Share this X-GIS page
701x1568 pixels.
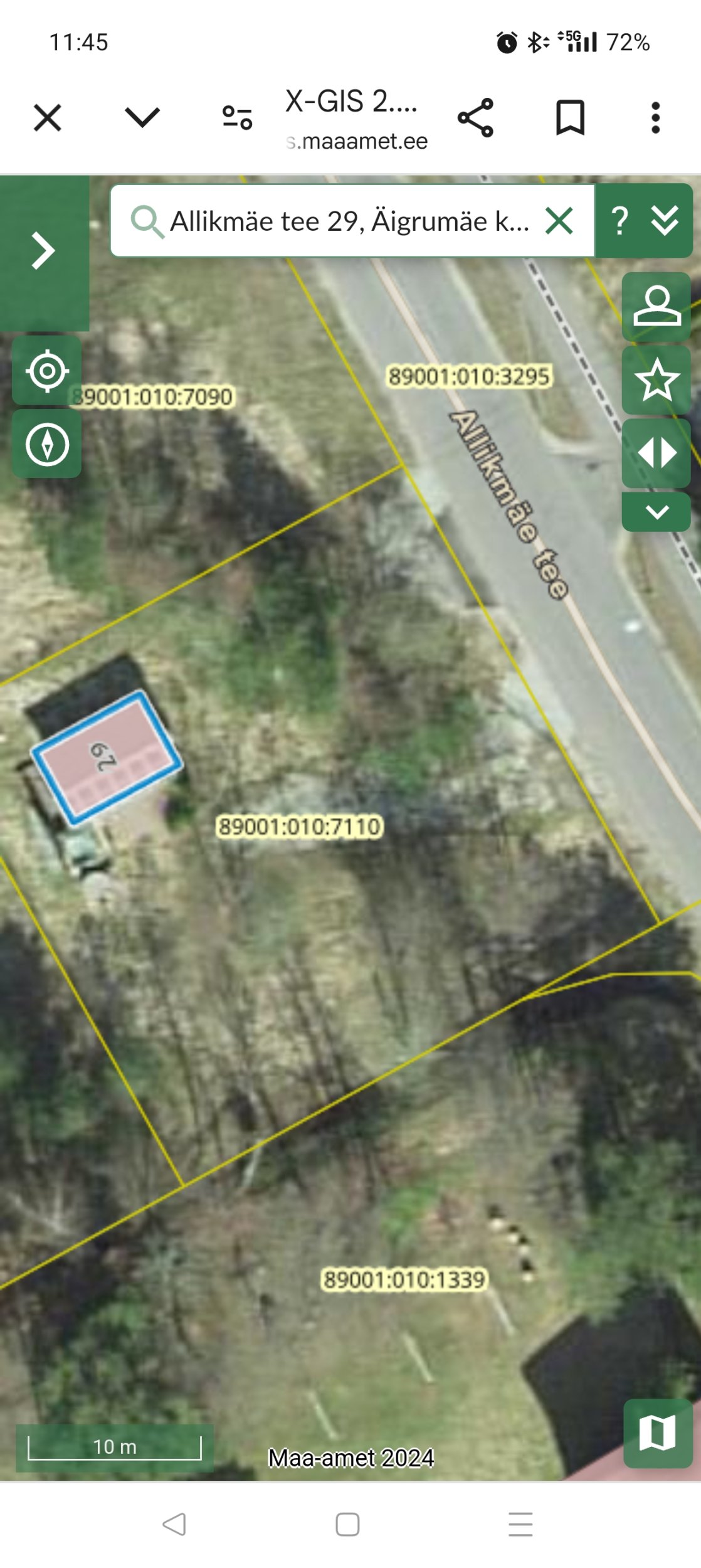click(476, 117)
